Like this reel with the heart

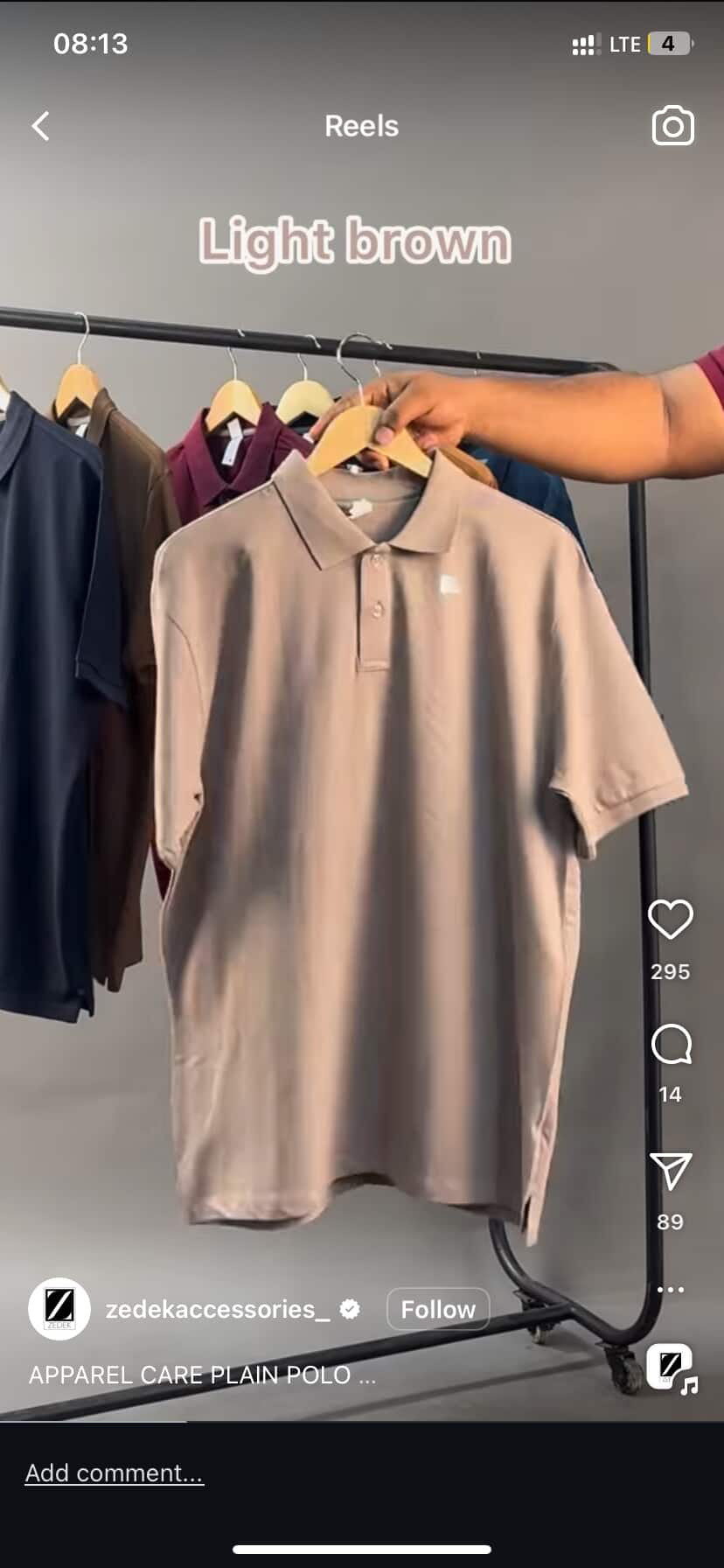671,920
